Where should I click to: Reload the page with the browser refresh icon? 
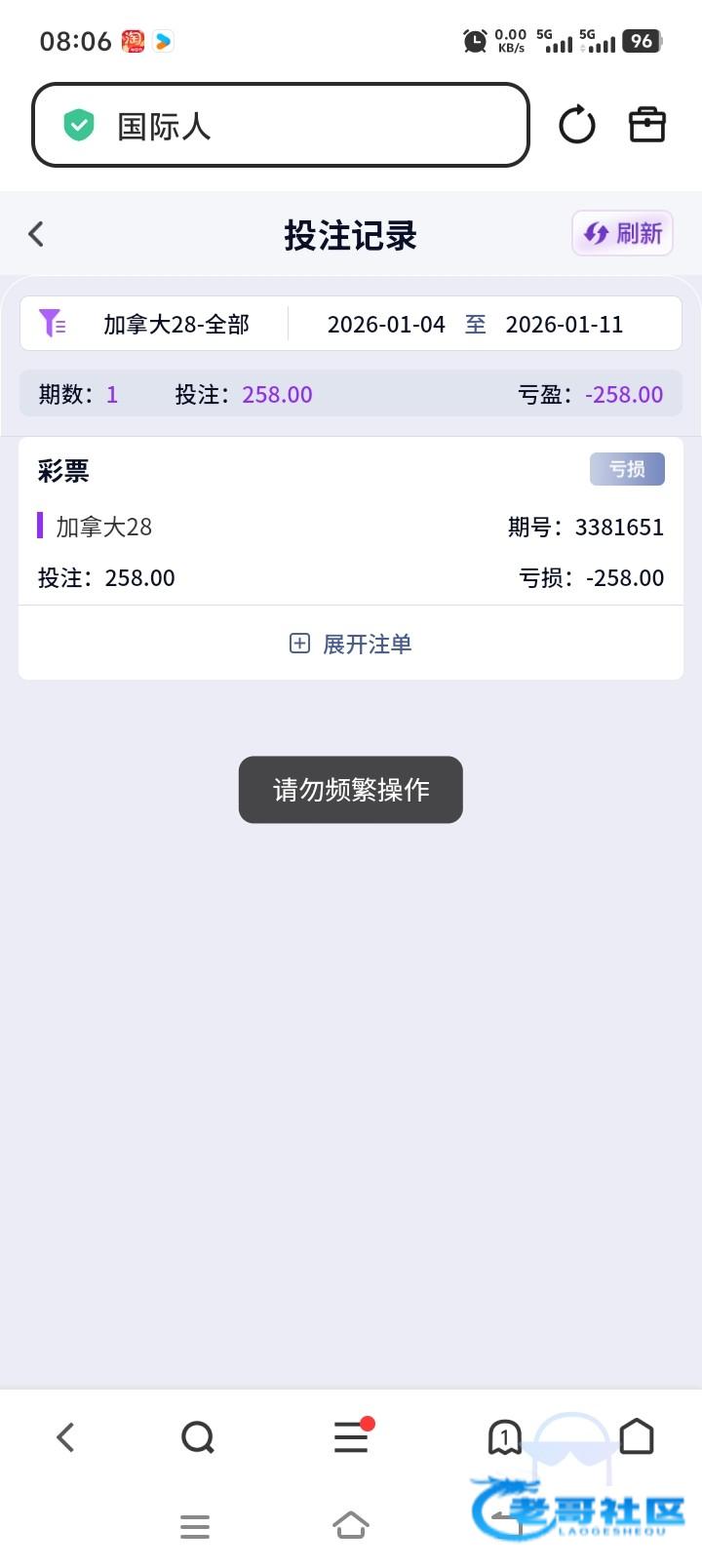point(576,126)
